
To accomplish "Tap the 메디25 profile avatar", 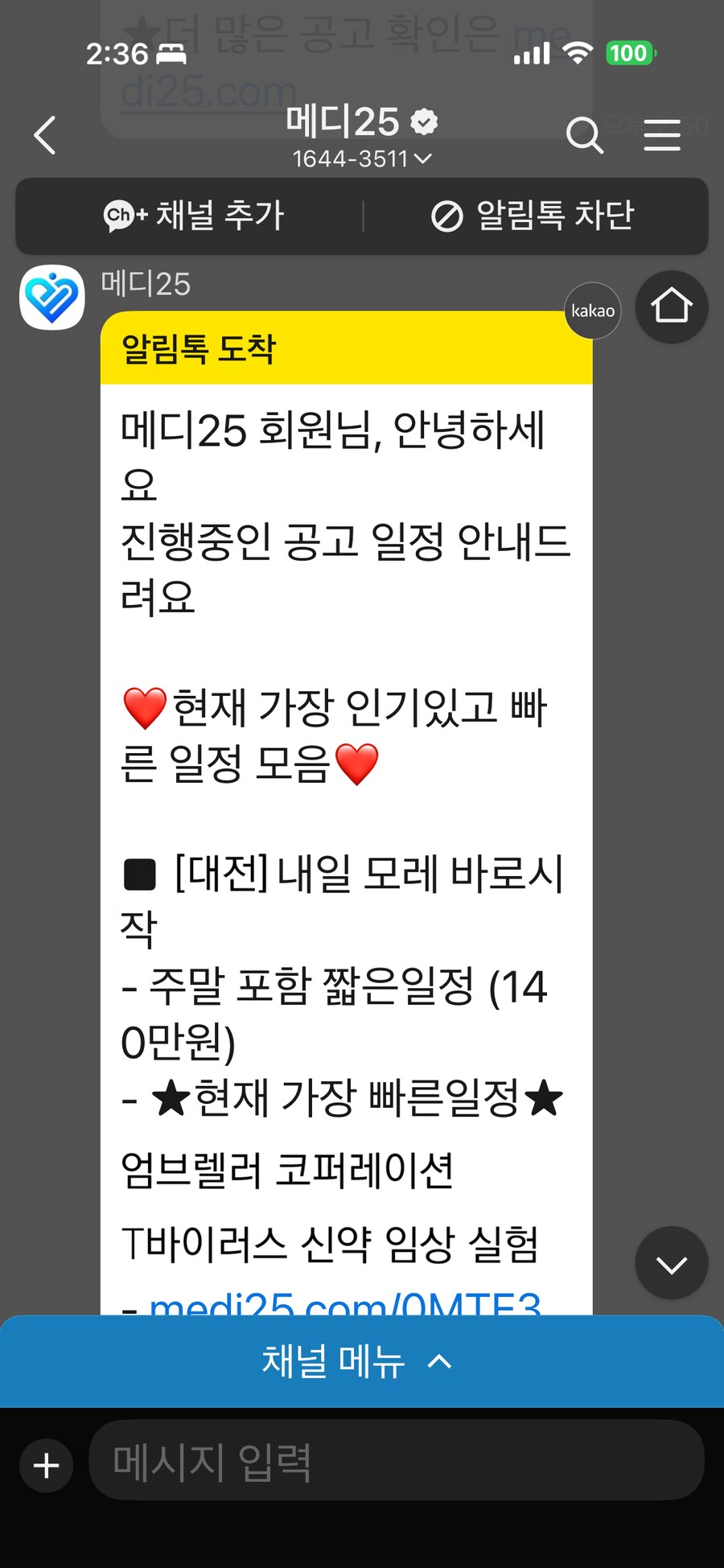I will (51, 297).
